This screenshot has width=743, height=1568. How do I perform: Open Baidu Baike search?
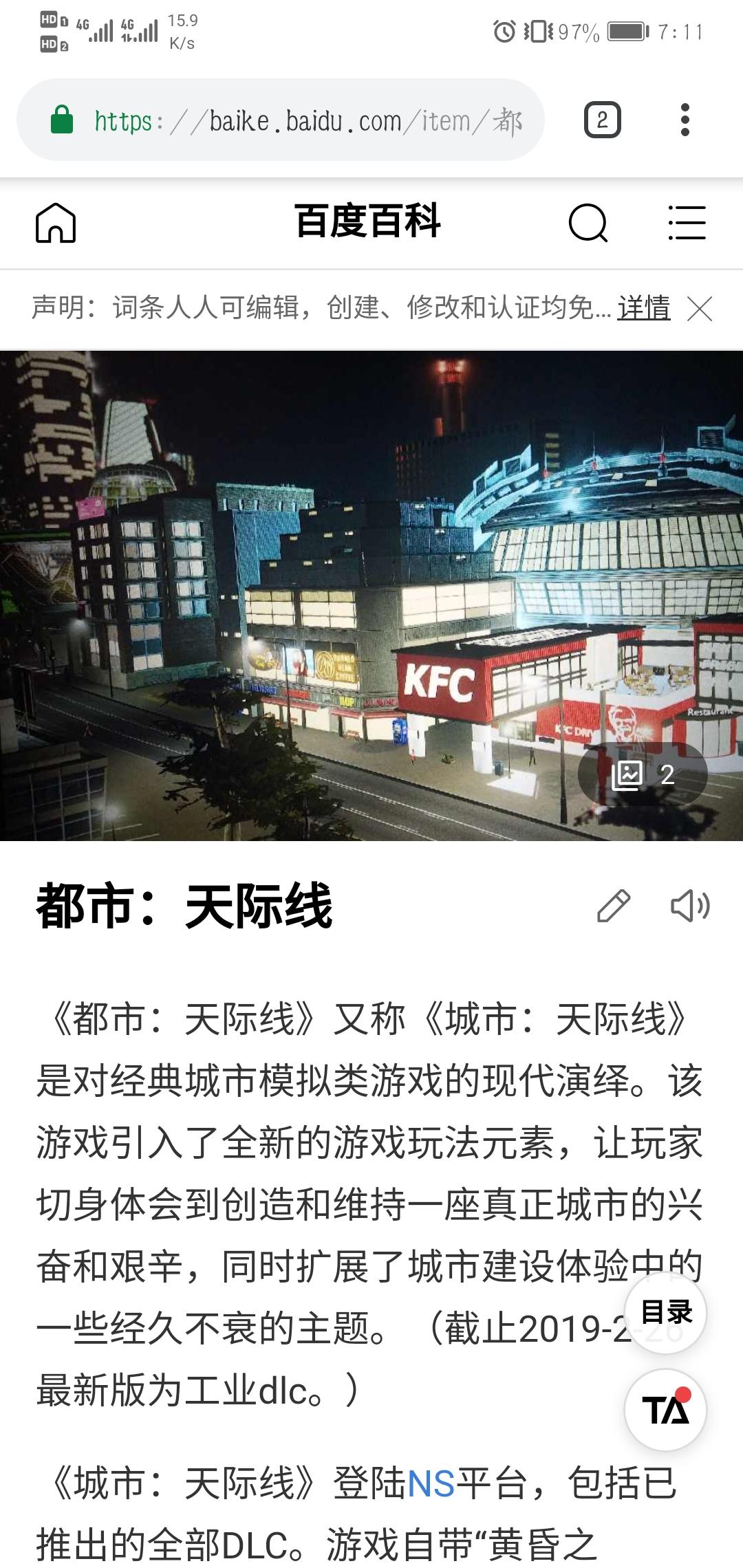588,223
